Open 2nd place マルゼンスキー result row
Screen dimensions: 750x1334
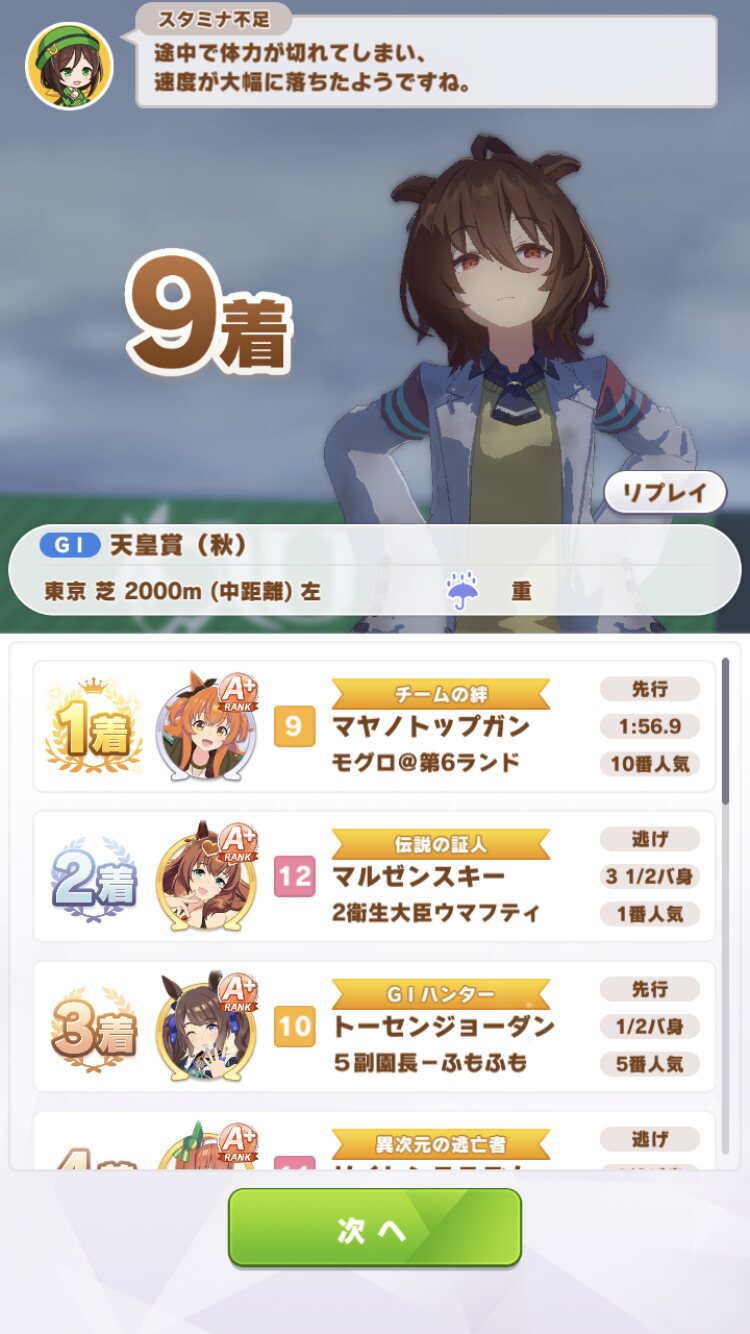pyautogui.click(x=375, y=876)
